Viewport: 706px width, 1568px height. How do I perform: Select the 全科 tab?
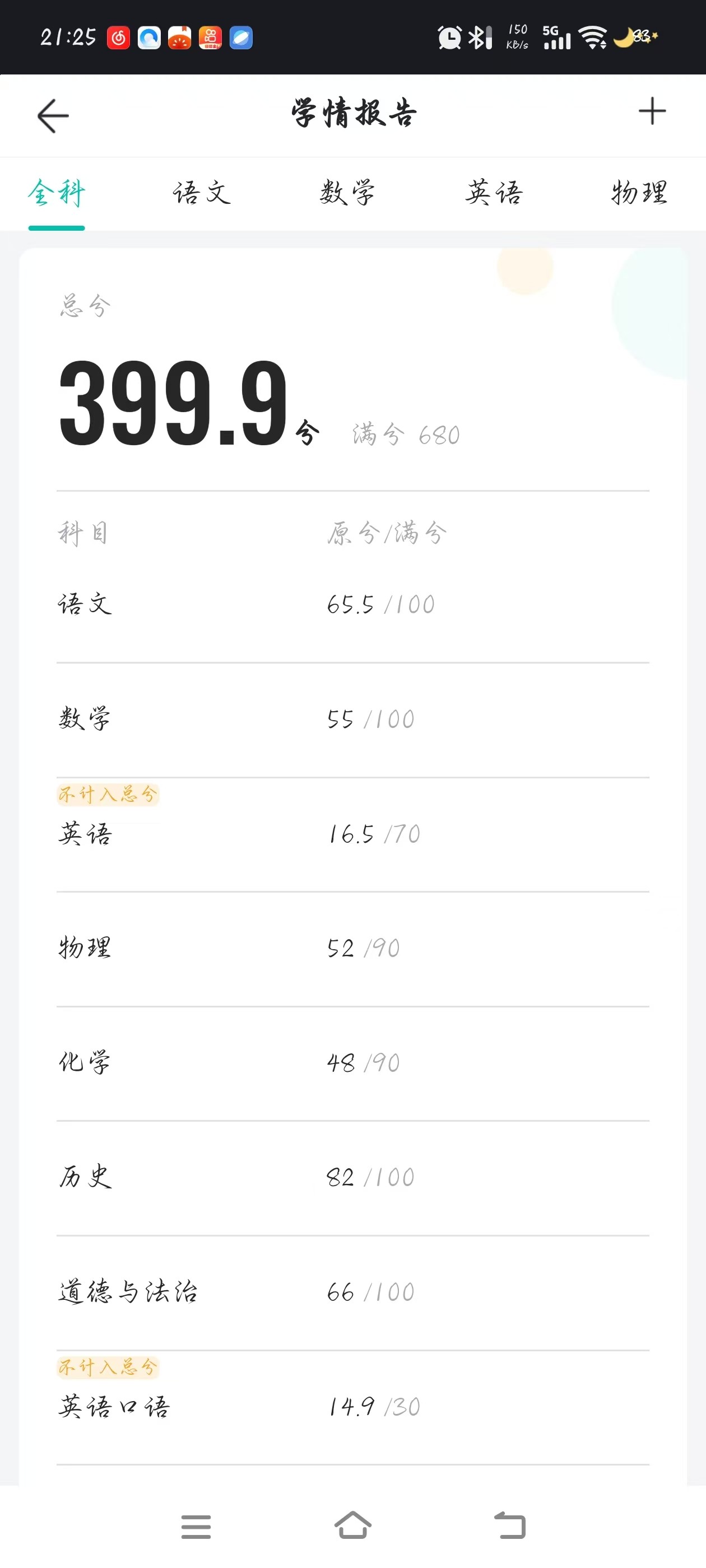(57, 194)
